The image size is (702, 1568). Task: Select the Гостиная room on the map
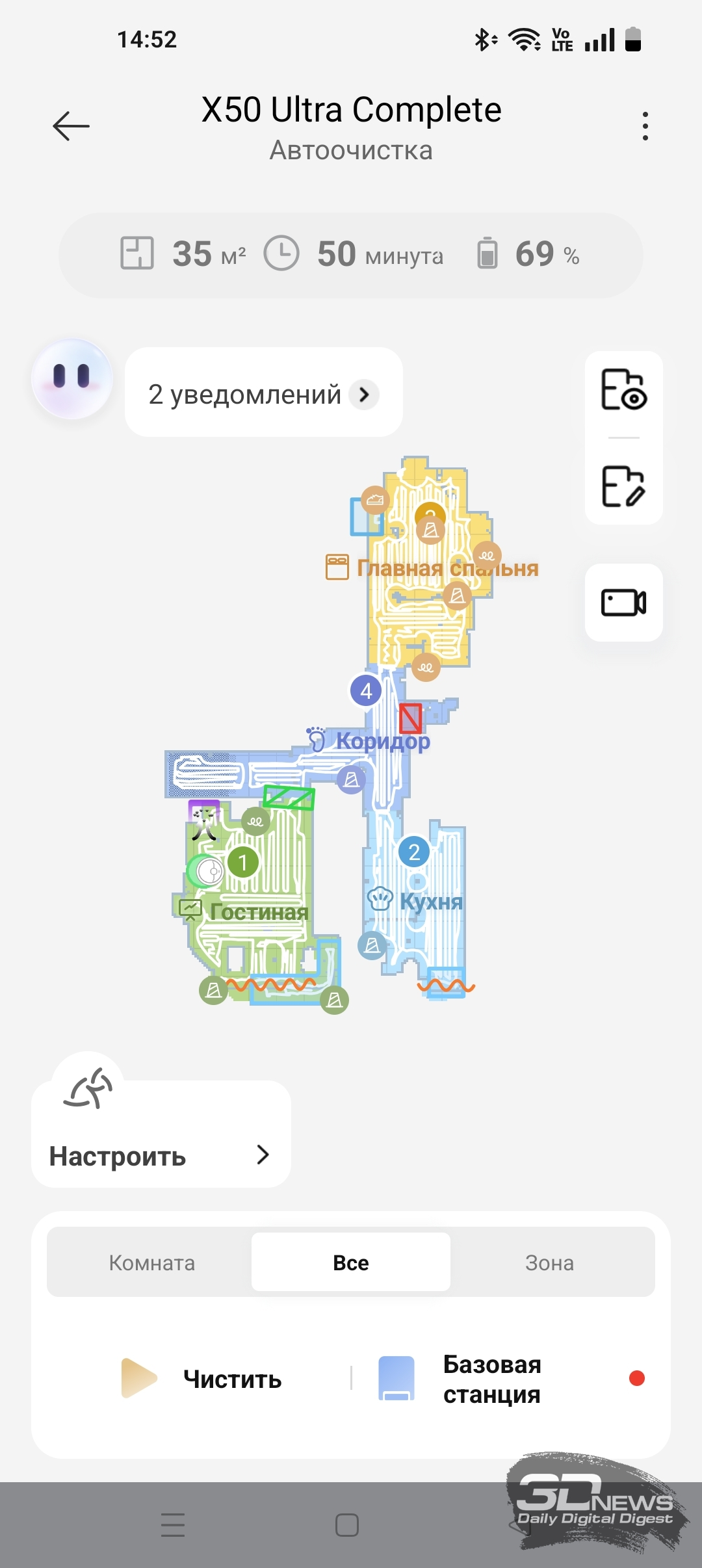(x=259, y=912)
